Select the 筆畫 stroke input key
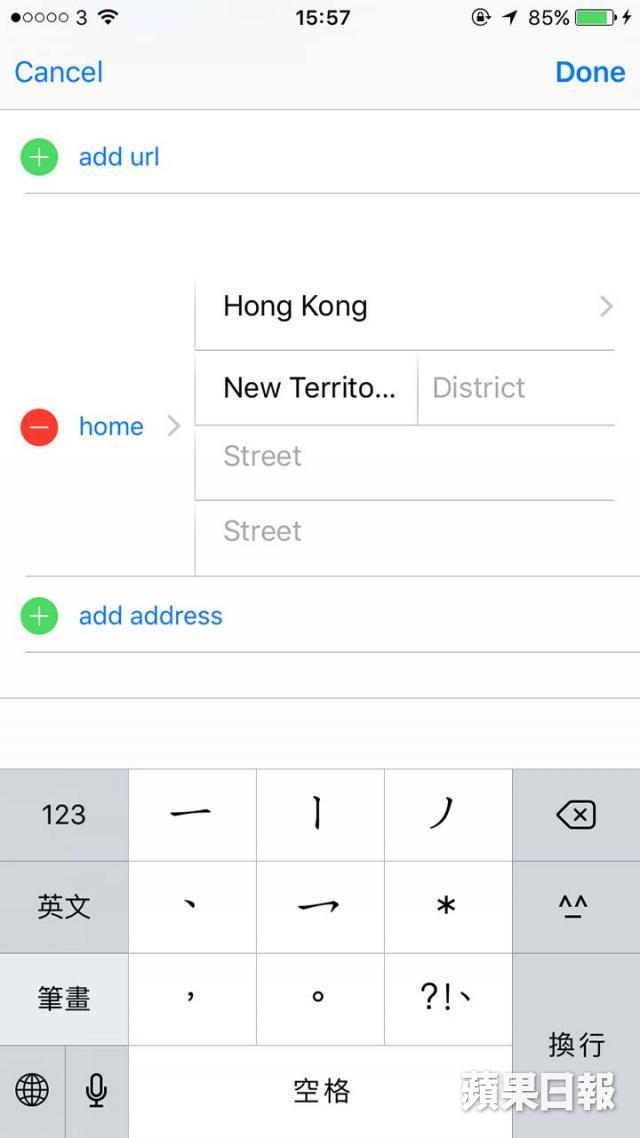This screenshot has height=1138, width=640. [64, 999]
